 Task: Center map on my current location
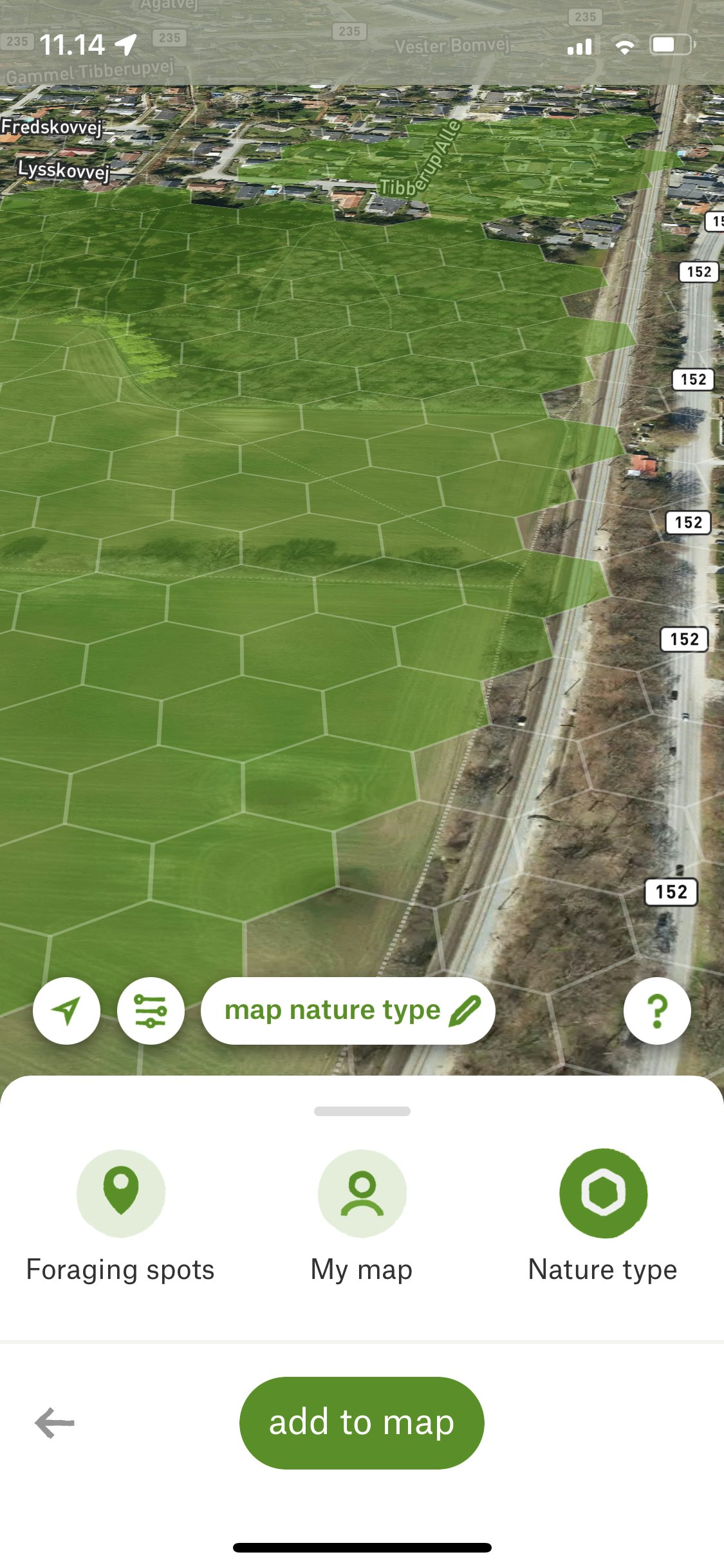(66, 1011)
